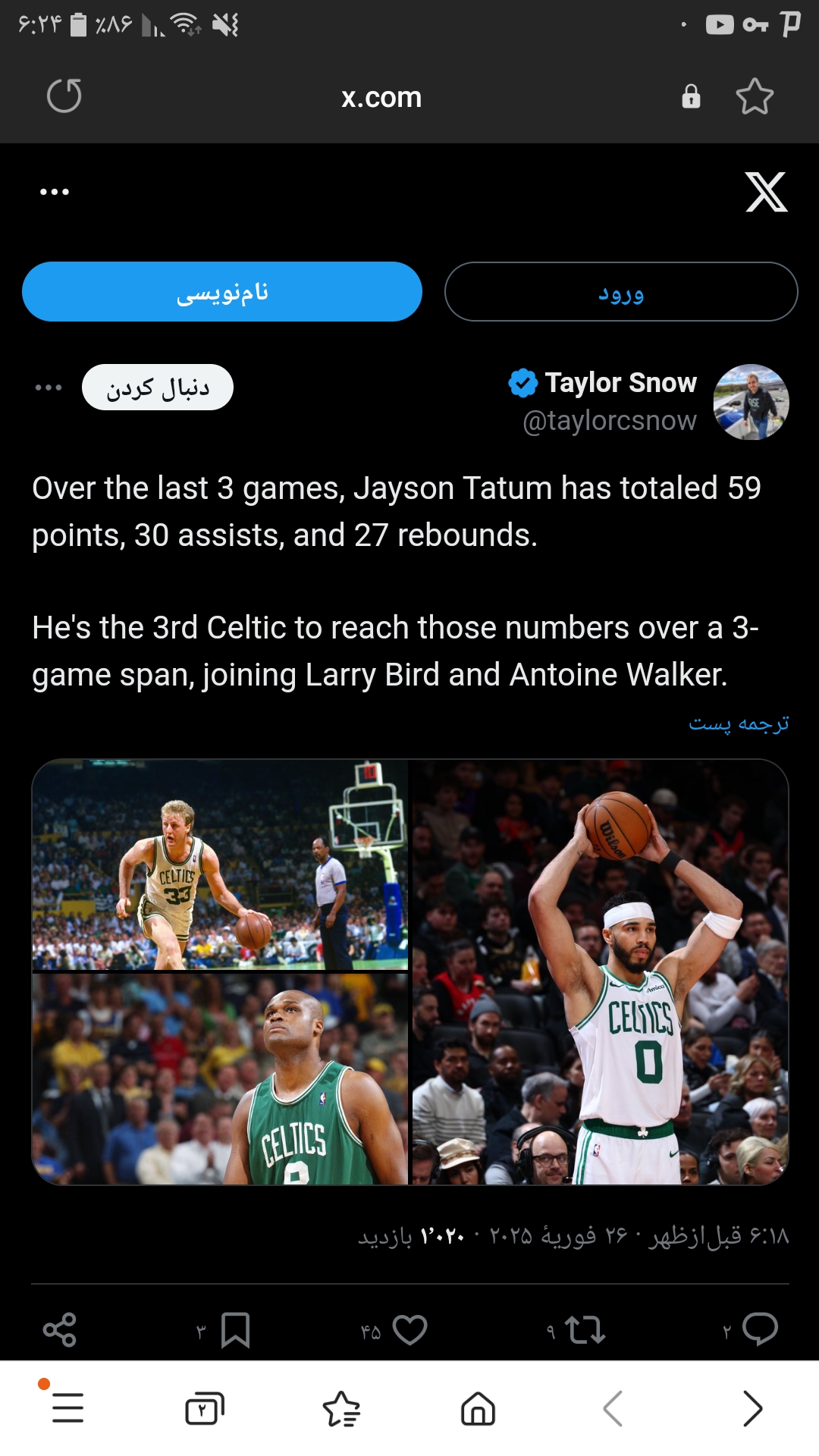Tap the blue sign-up button (نام‌نویسی)

[x=222, y=292]
